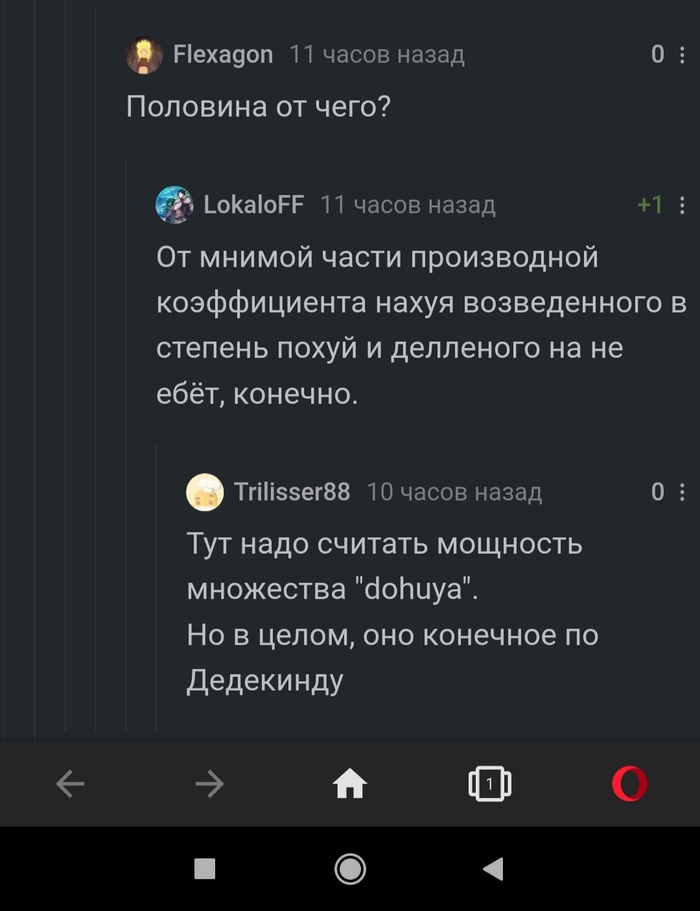Open overflow menu on Trilisser88's comment

coord(682,492)
